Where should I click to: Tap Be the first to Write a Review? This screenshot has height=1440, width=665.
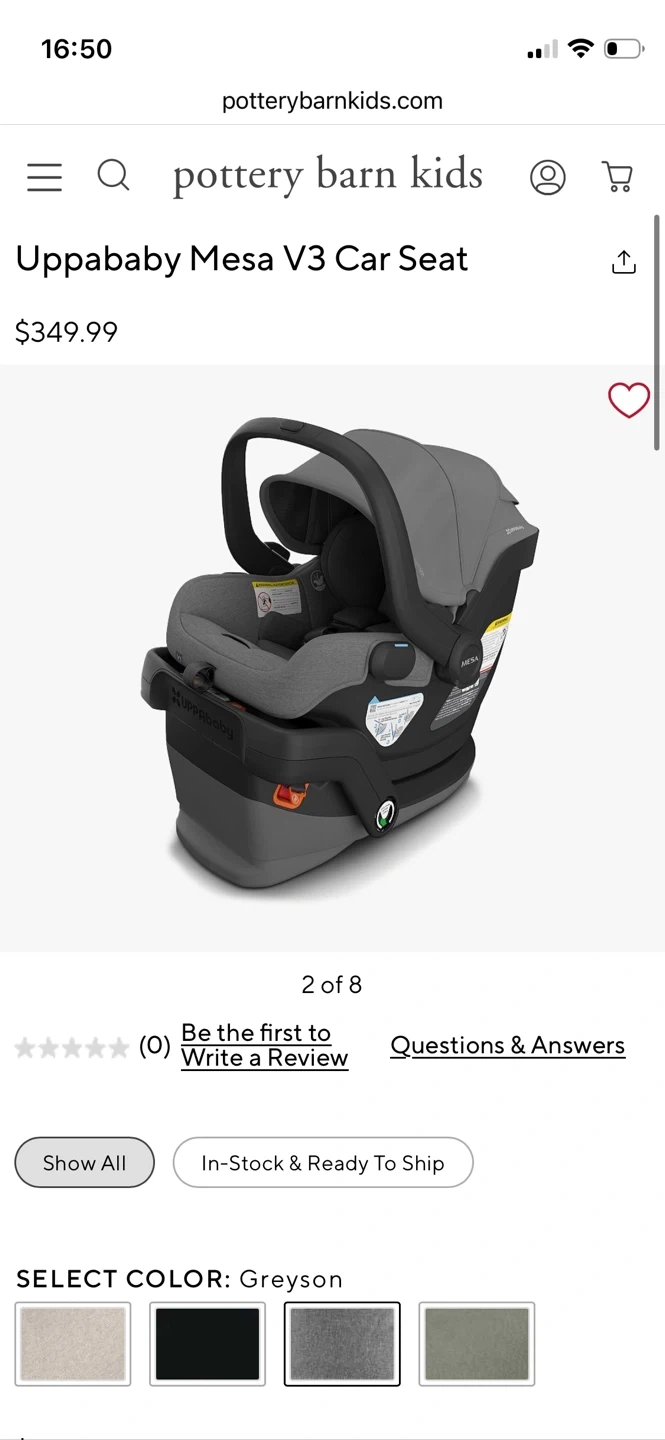coord(264,1046)
